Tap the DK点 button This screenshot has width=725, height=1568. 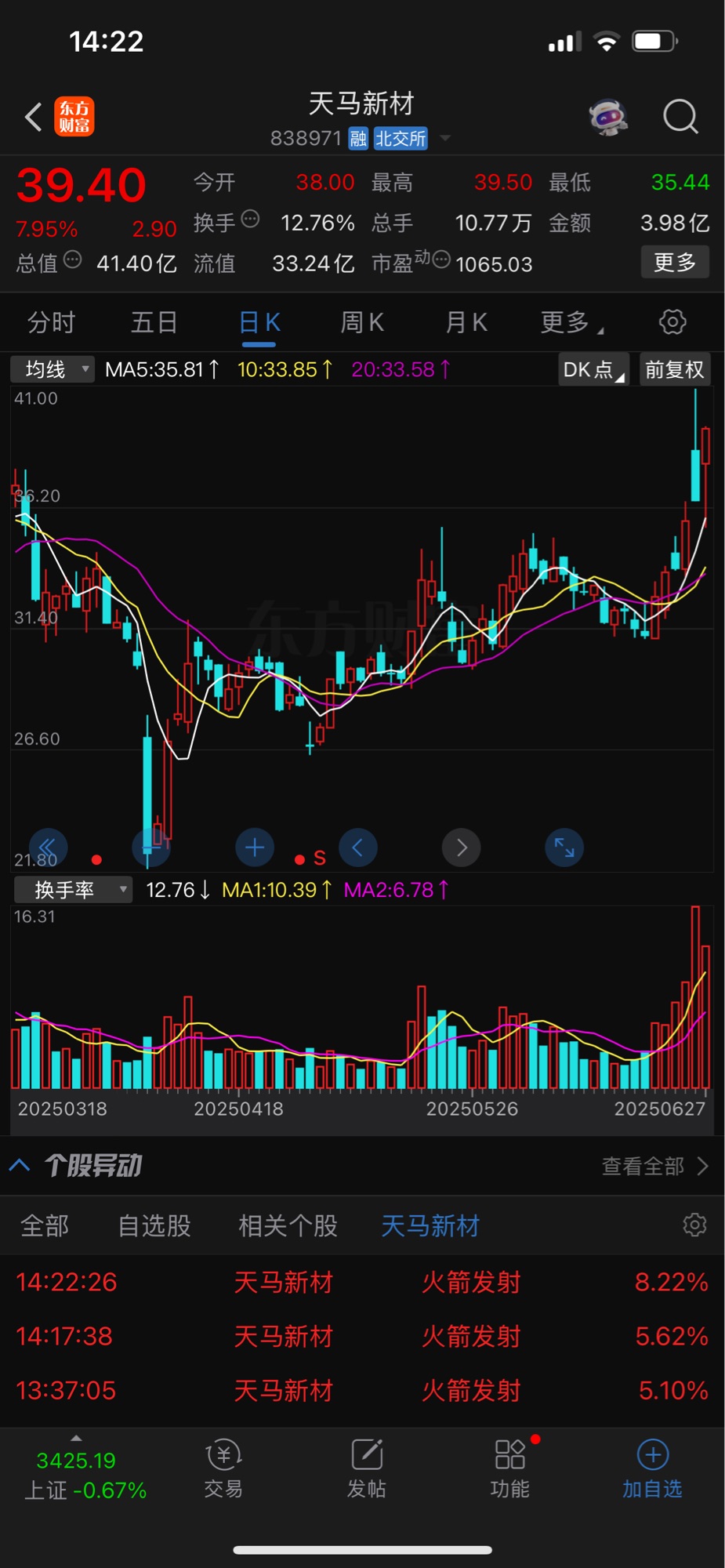click(x=593, y=369)
